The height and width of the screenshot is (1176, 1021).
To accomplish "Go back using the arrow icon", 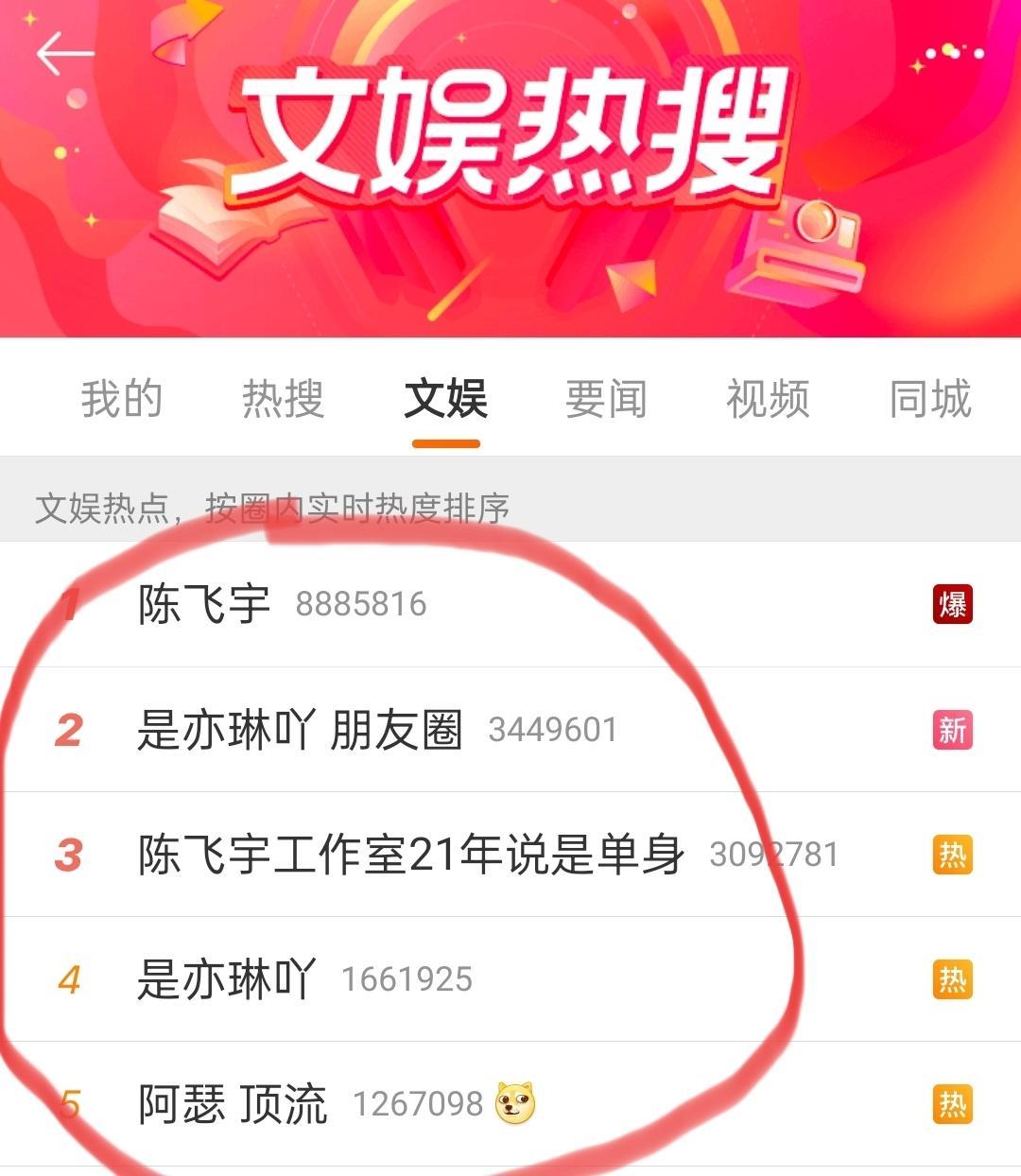I will (64, 54).
